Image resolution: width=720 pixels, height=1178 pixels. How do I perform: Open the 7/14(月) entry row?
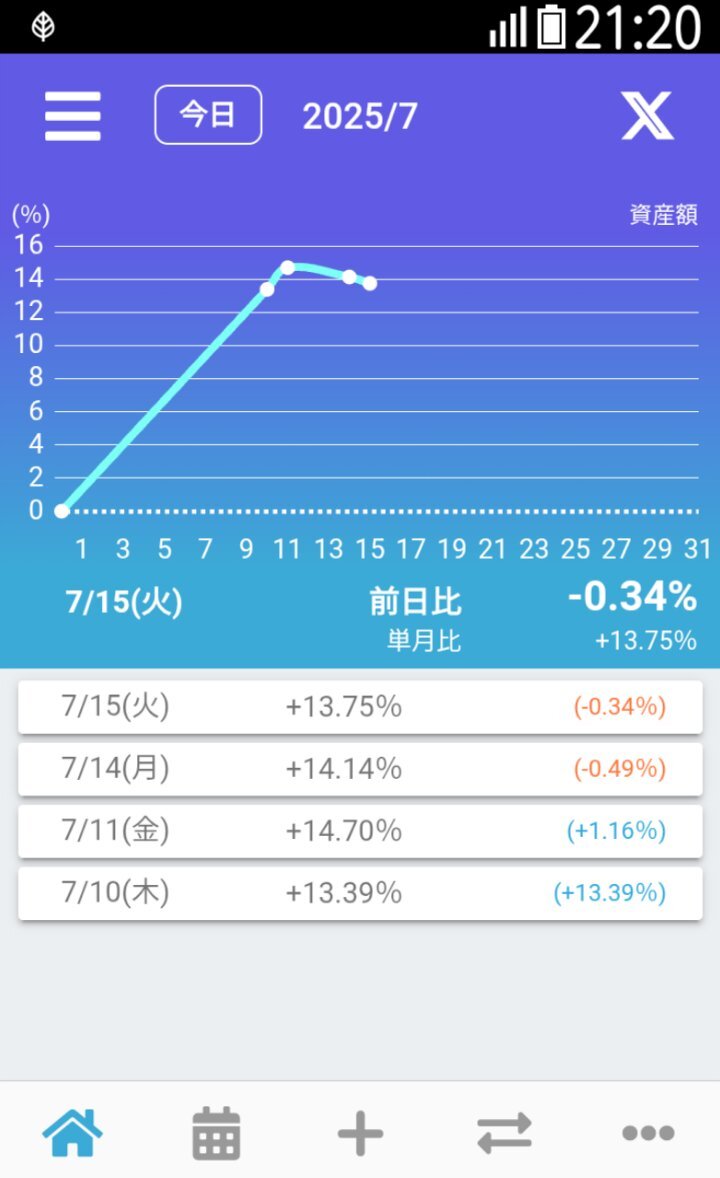[360, 769]
